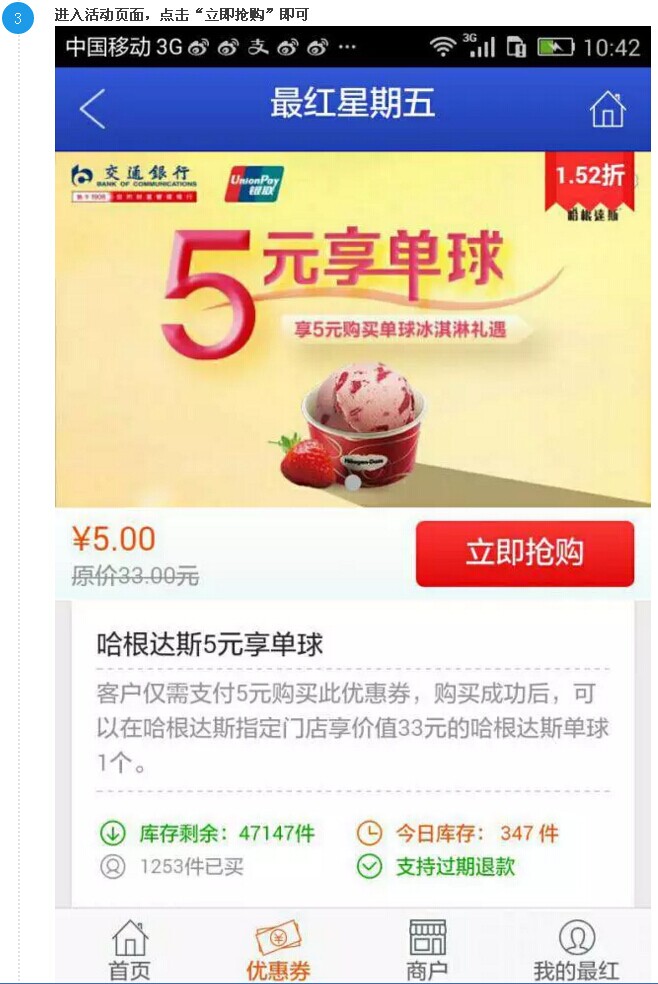Switch to the 首页 tab

(129, 950)
